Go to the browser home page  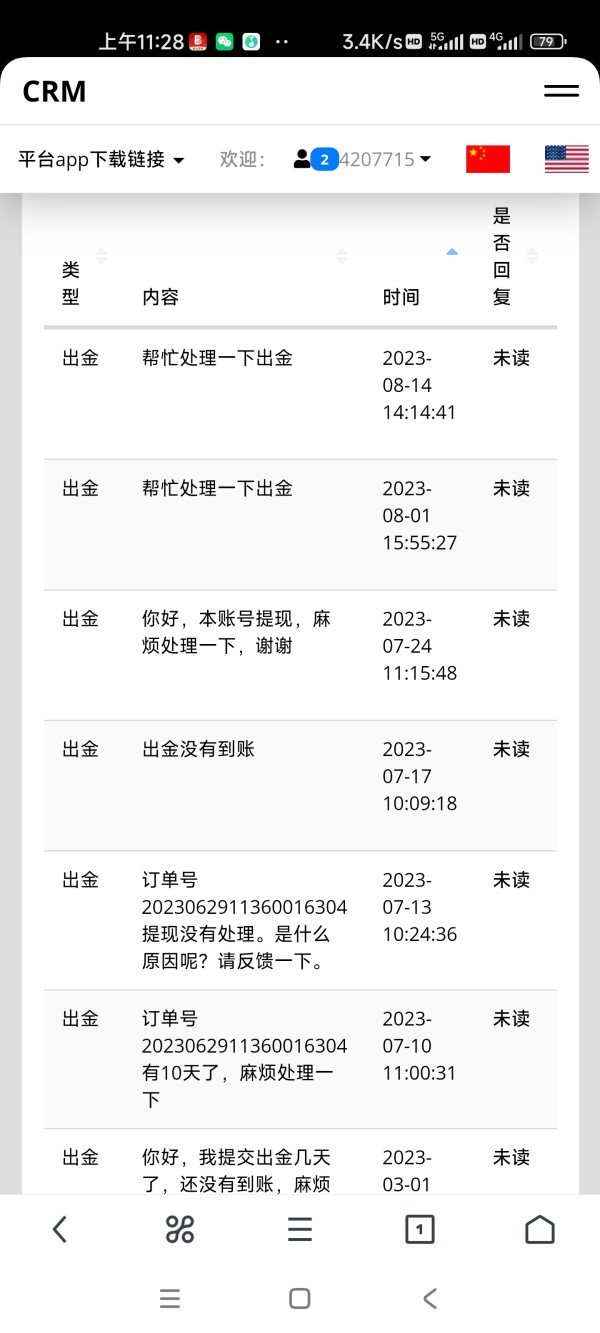click(540, 1229)
